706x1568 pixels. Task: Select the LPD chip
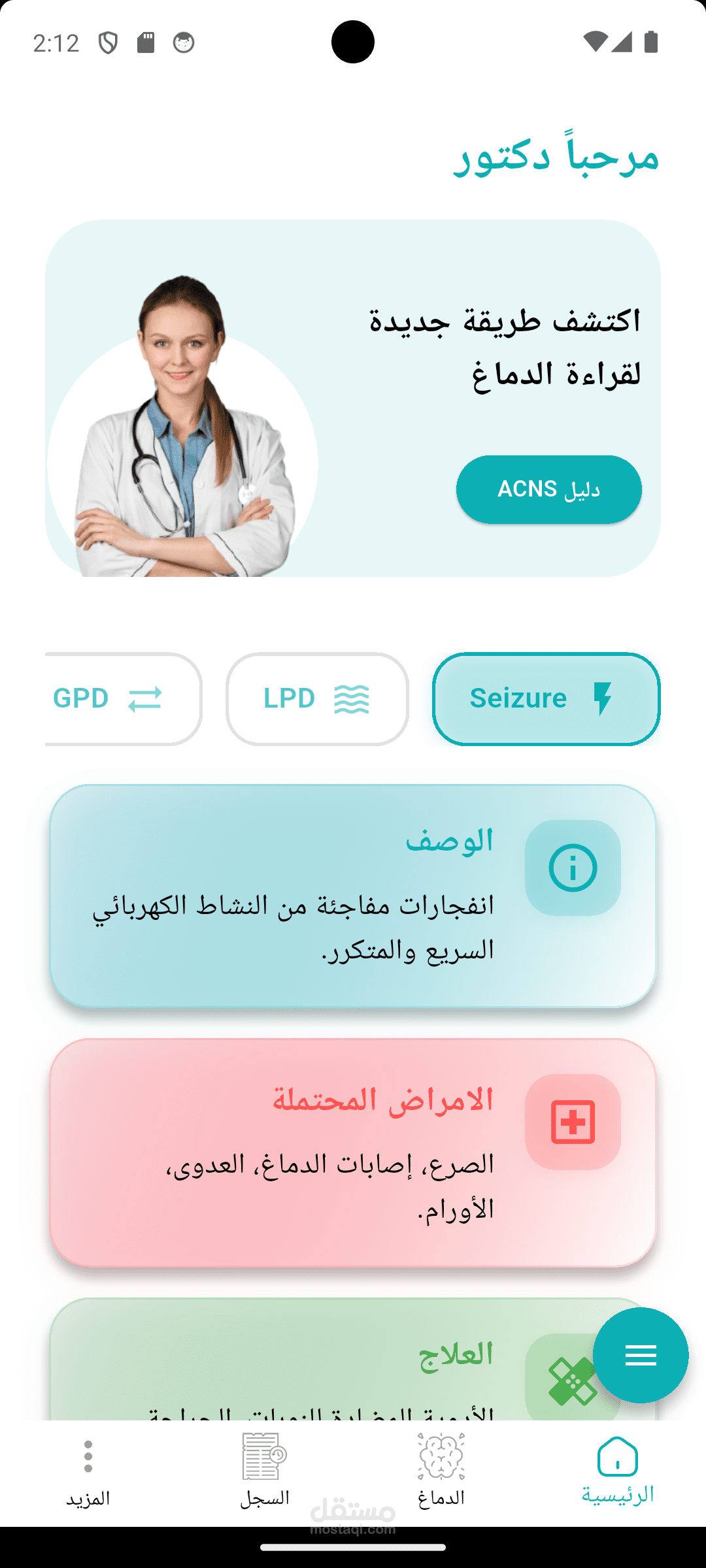tap(317, 698)
